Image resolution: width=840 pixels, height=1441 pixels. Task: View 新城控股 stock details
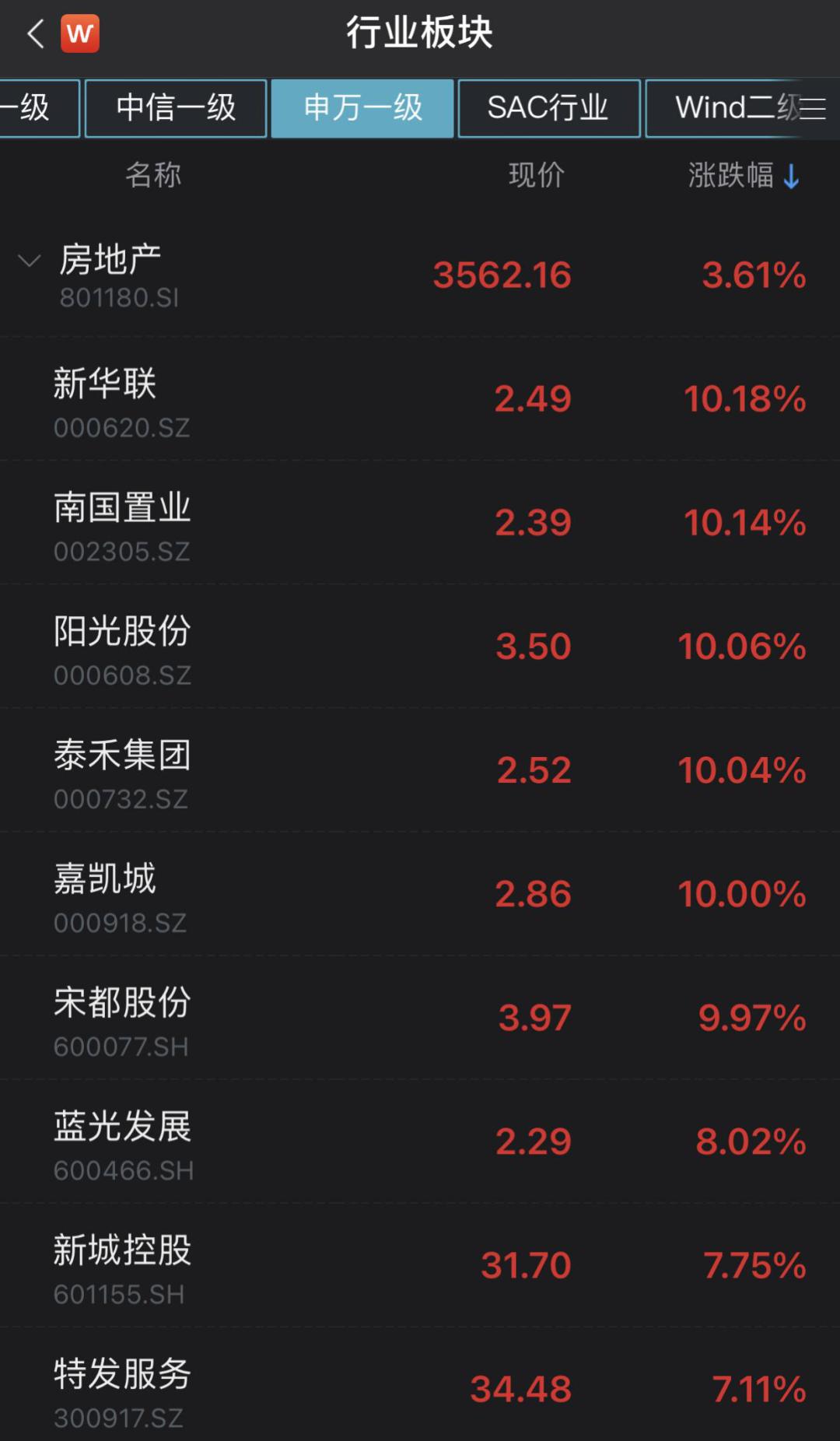tap(420, 1265)
